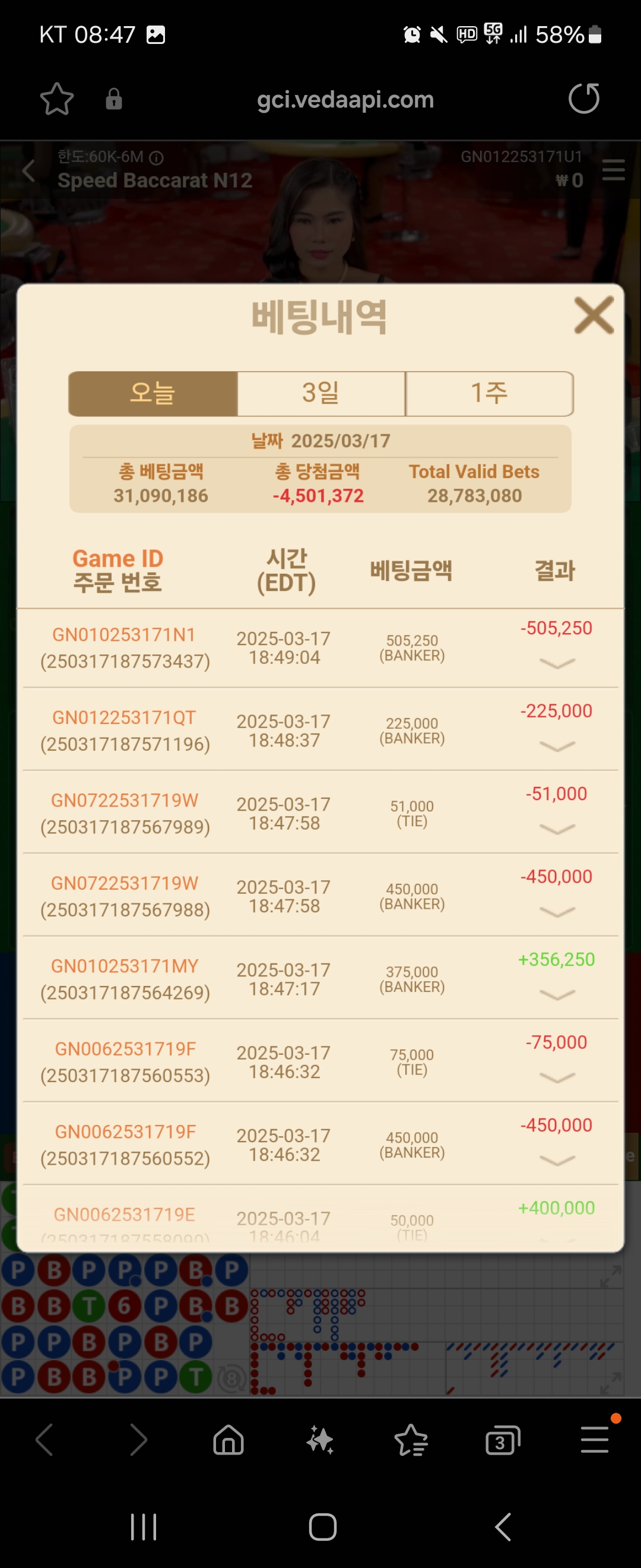Open the system recent apps view

(x=144, y=1526)
